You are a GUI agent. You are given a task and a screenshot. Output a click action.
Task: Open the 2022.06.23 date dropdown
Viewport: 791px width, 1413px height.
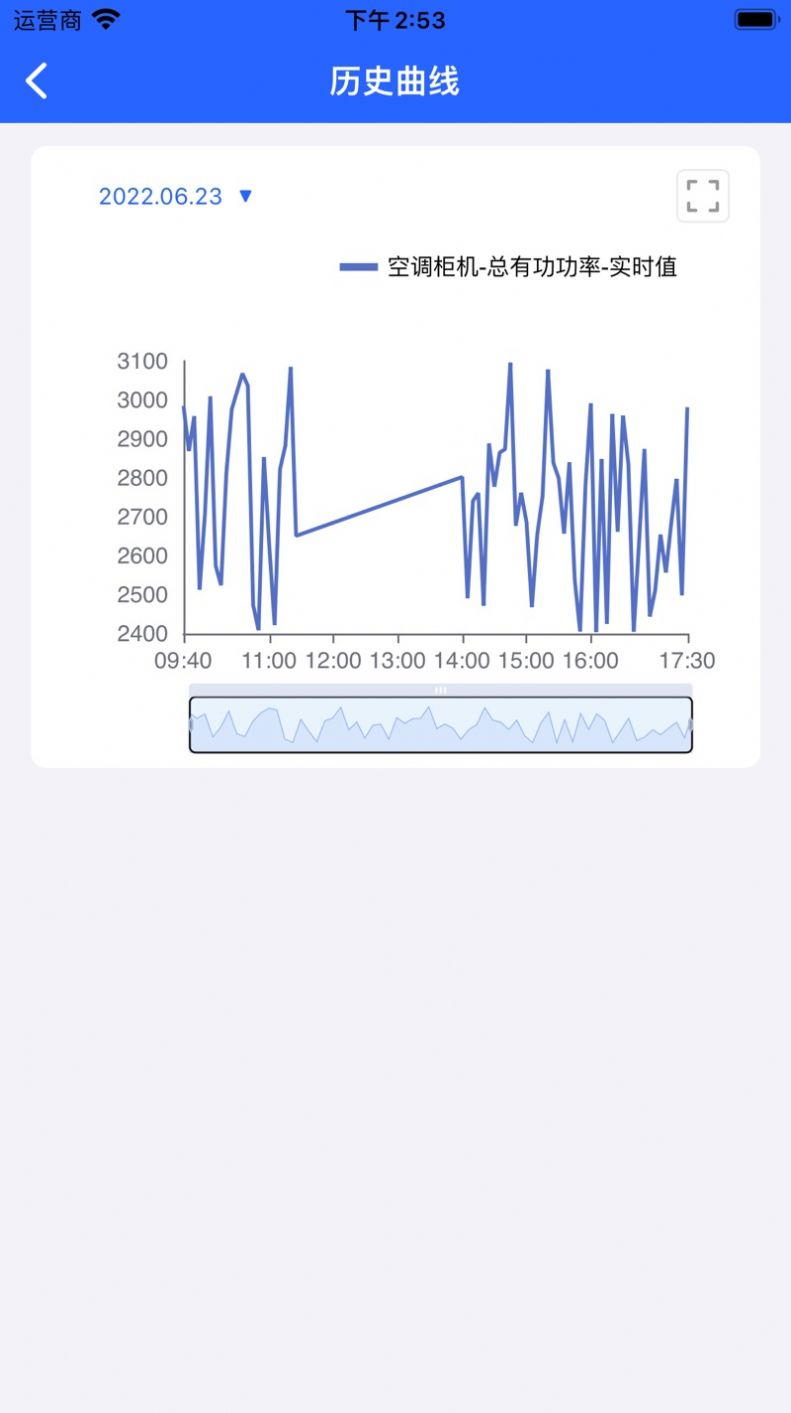point(175,196)
